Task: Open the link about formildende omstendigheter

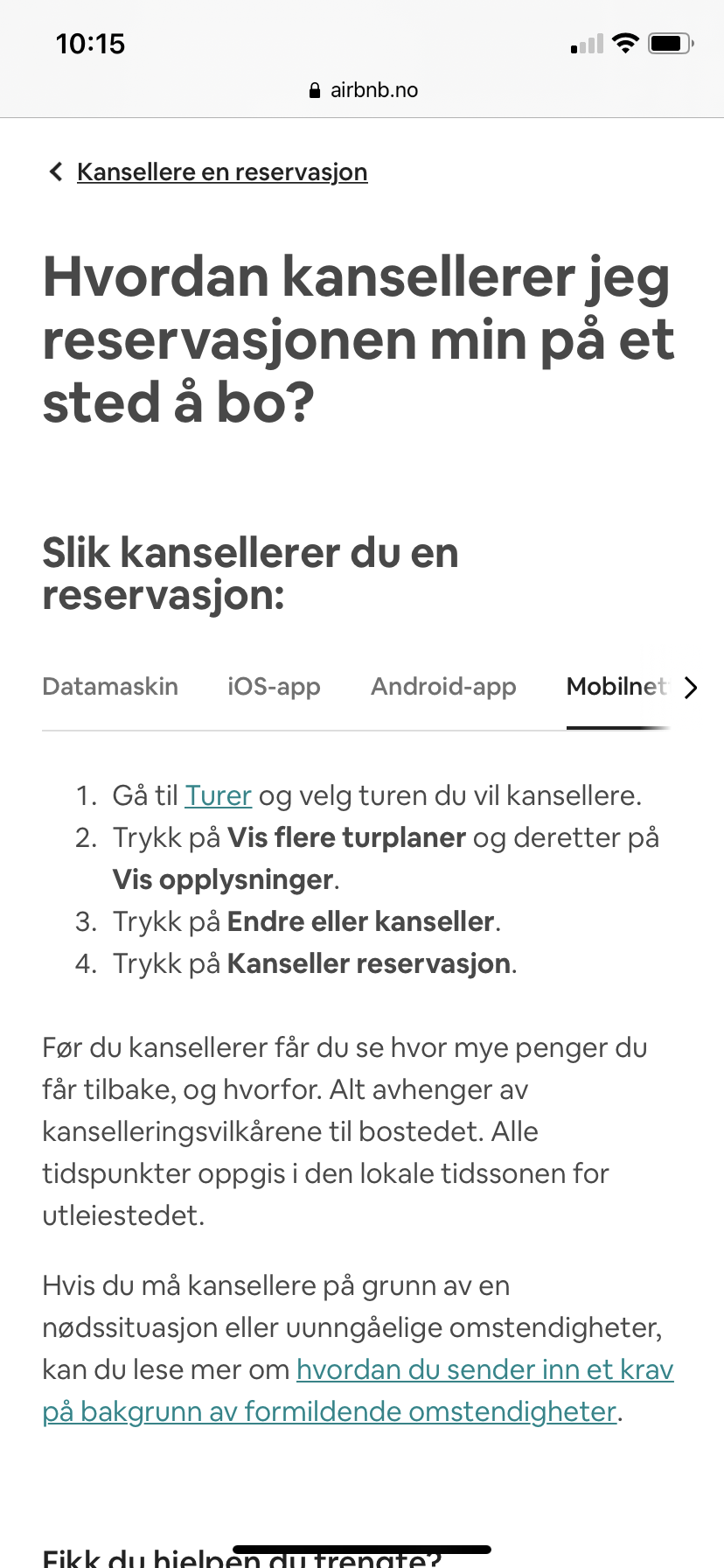Action: tap(358, 1390)
